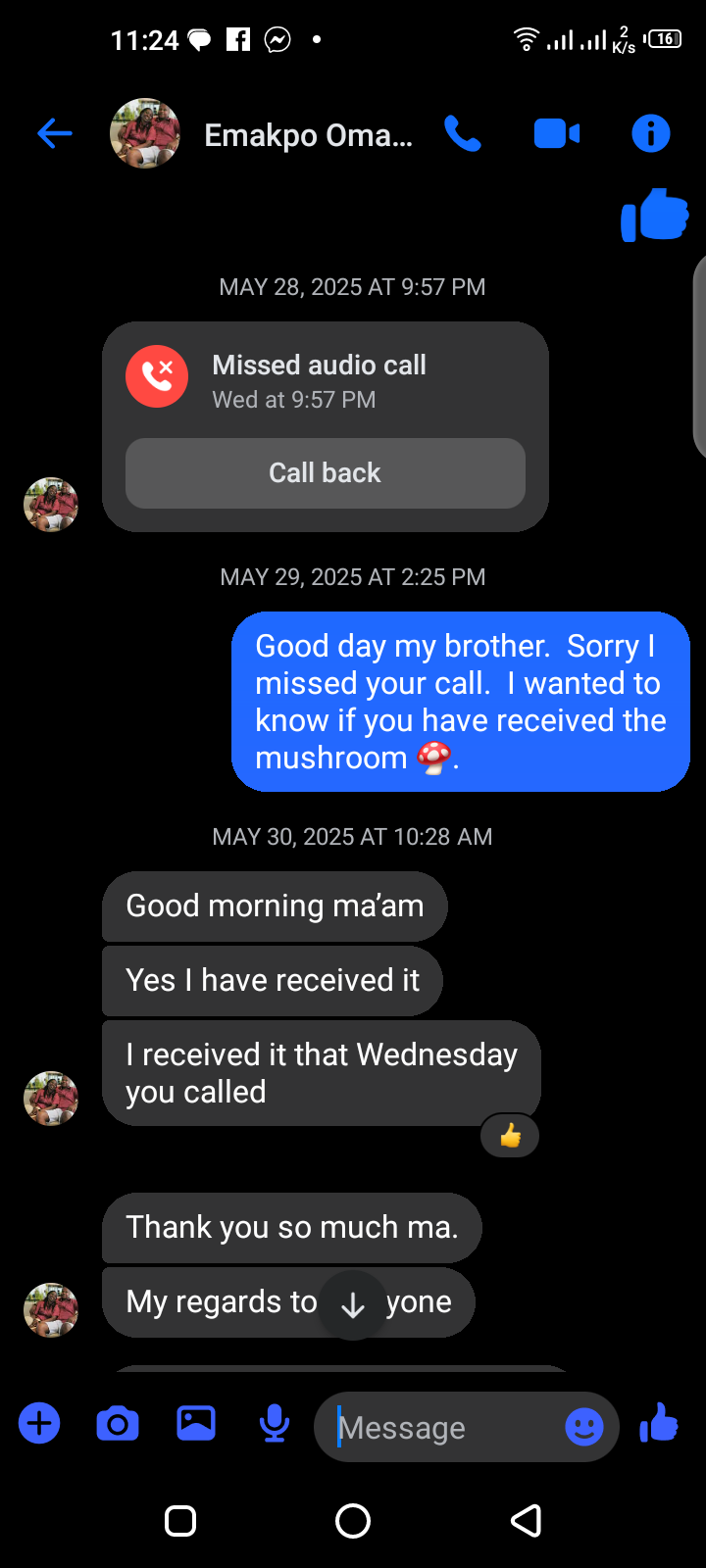View the thumbs-up reaction on Wednesday message
The width and height of the screenshot is (706, 1568).
pos(510,1136)
